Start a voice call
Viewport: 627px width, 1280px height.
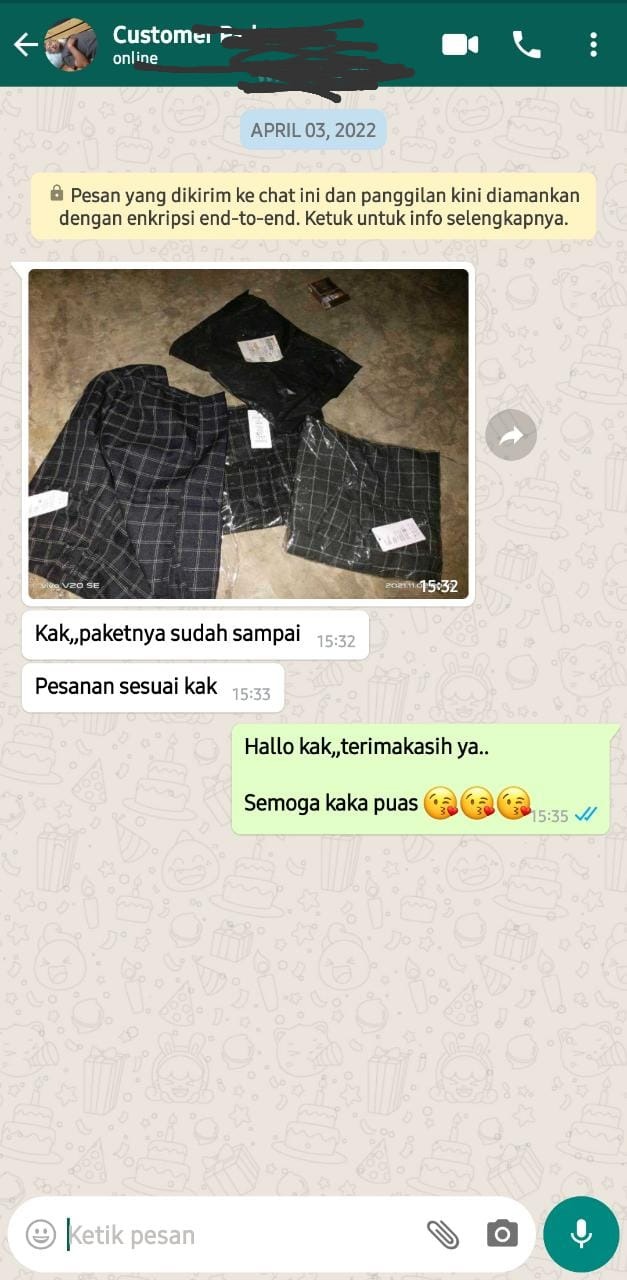pyautogui.click(x=526, y=45)
